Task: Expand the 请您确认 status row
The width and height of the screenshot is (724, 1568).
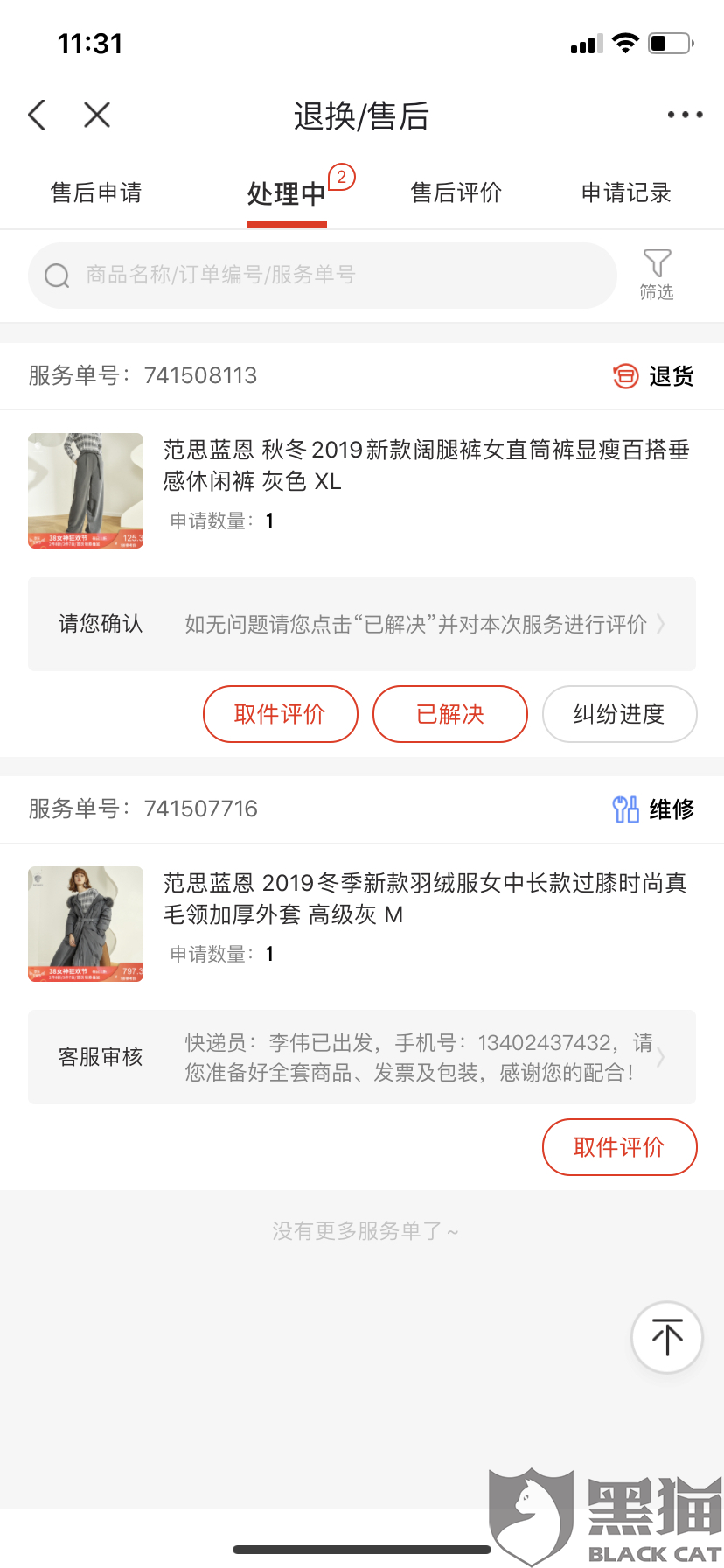Action: click(362, 624)
